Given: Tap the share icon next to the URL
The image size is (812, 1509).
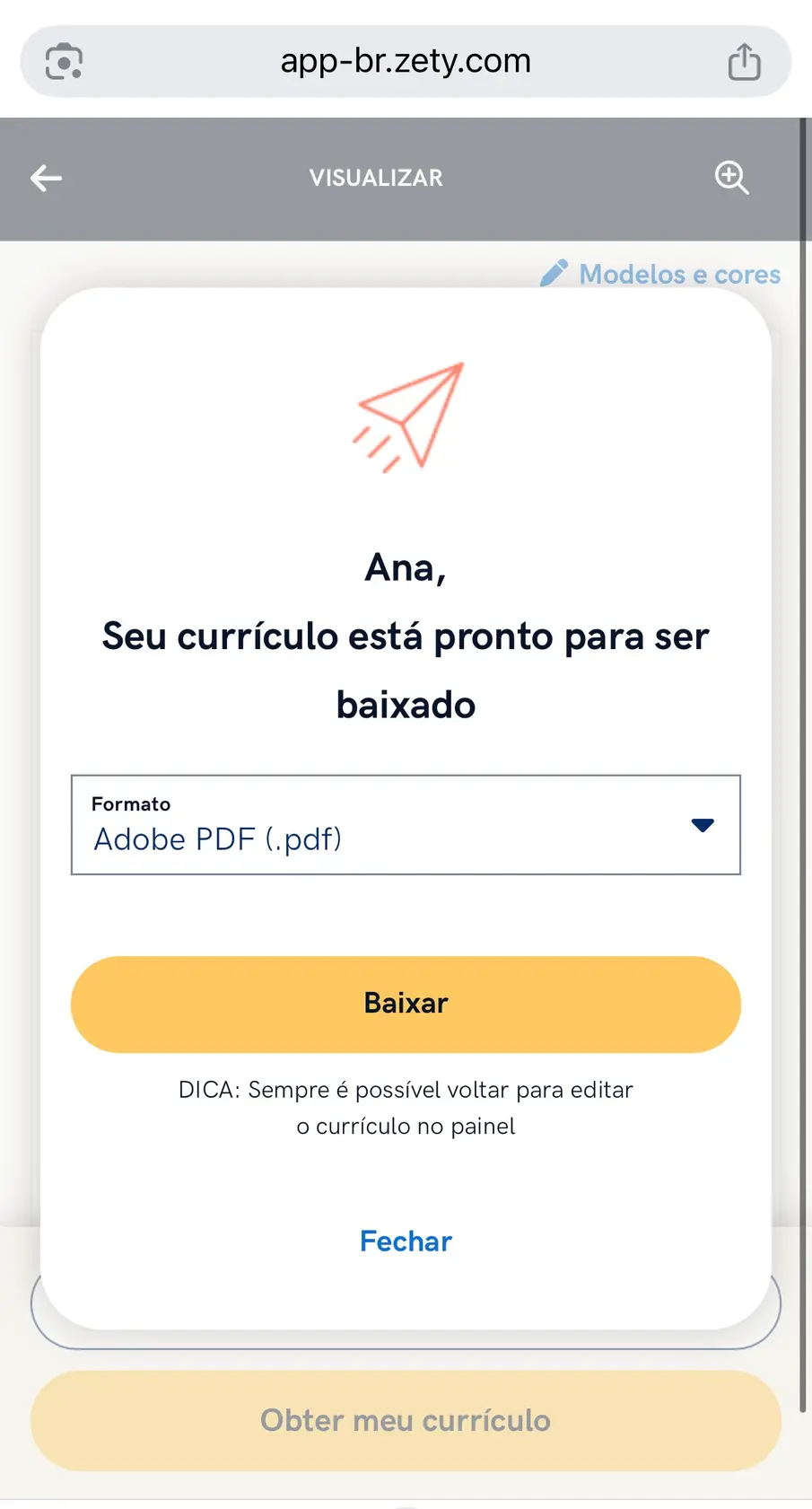Looking at the screenshot, I should (745, 60).
